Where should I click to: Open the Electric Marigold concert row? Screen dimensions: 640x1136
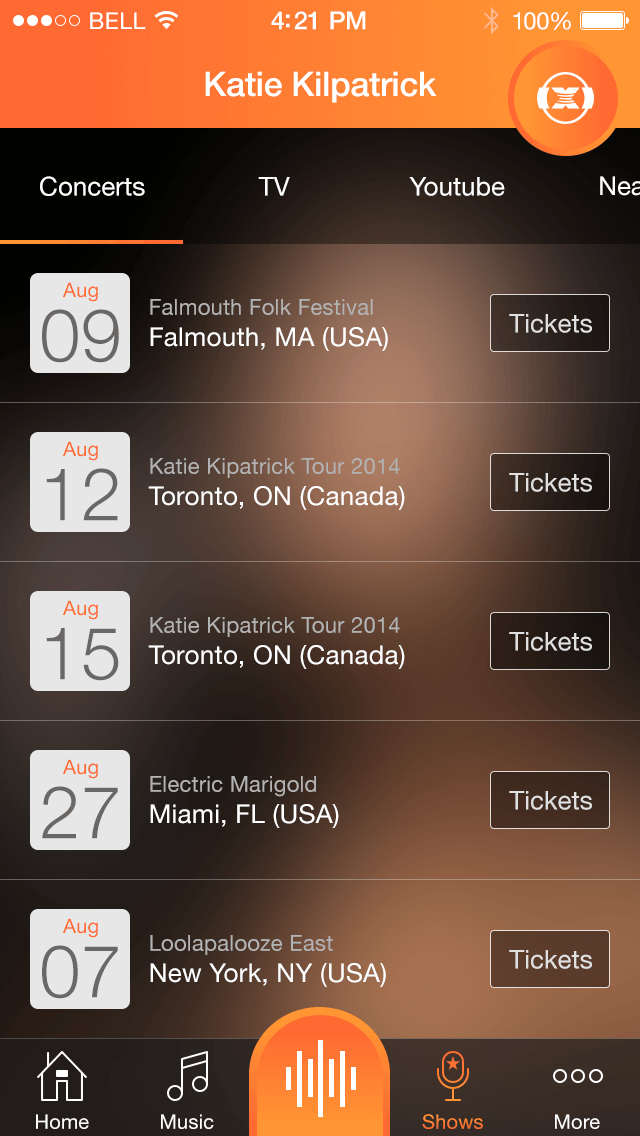[x=320, y=800]
